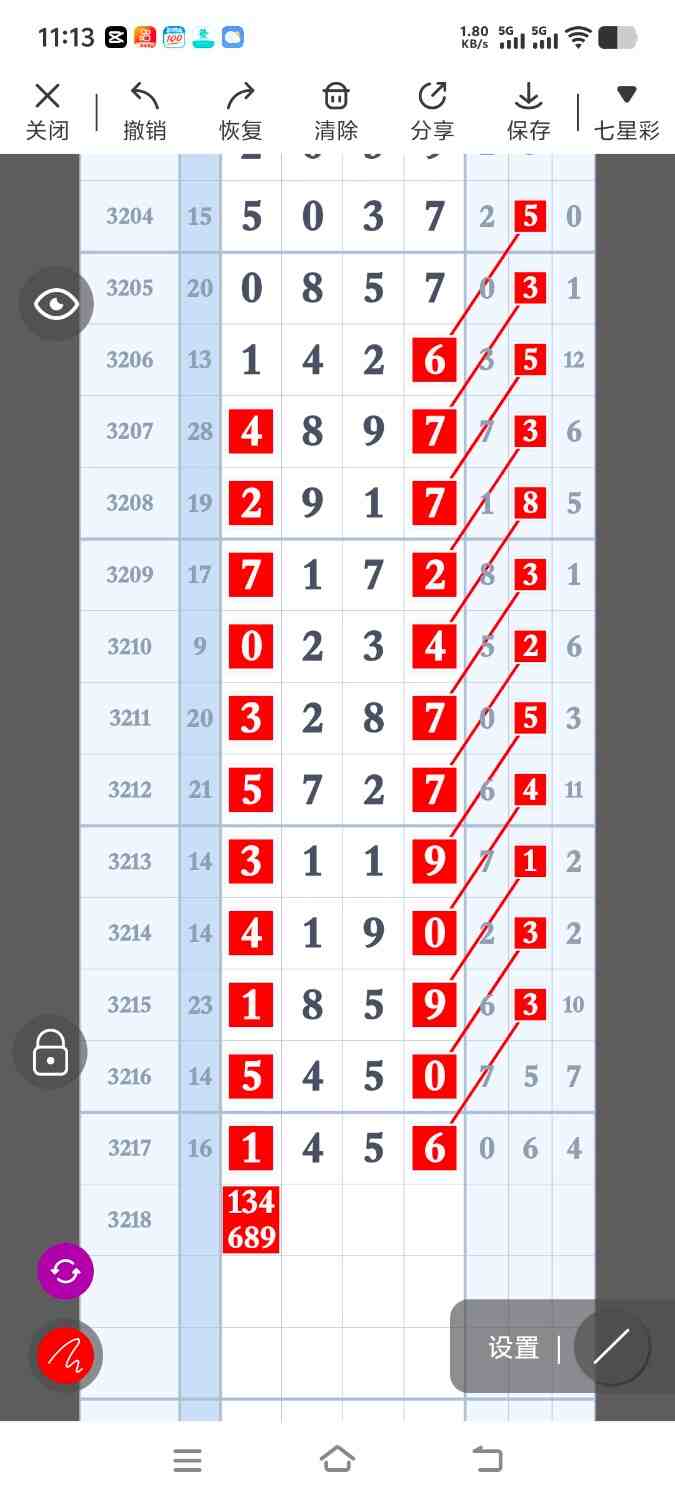675x1500 pixels.
Task: Redo the drawing (恢复)
Action: click(x=240, y=111)
